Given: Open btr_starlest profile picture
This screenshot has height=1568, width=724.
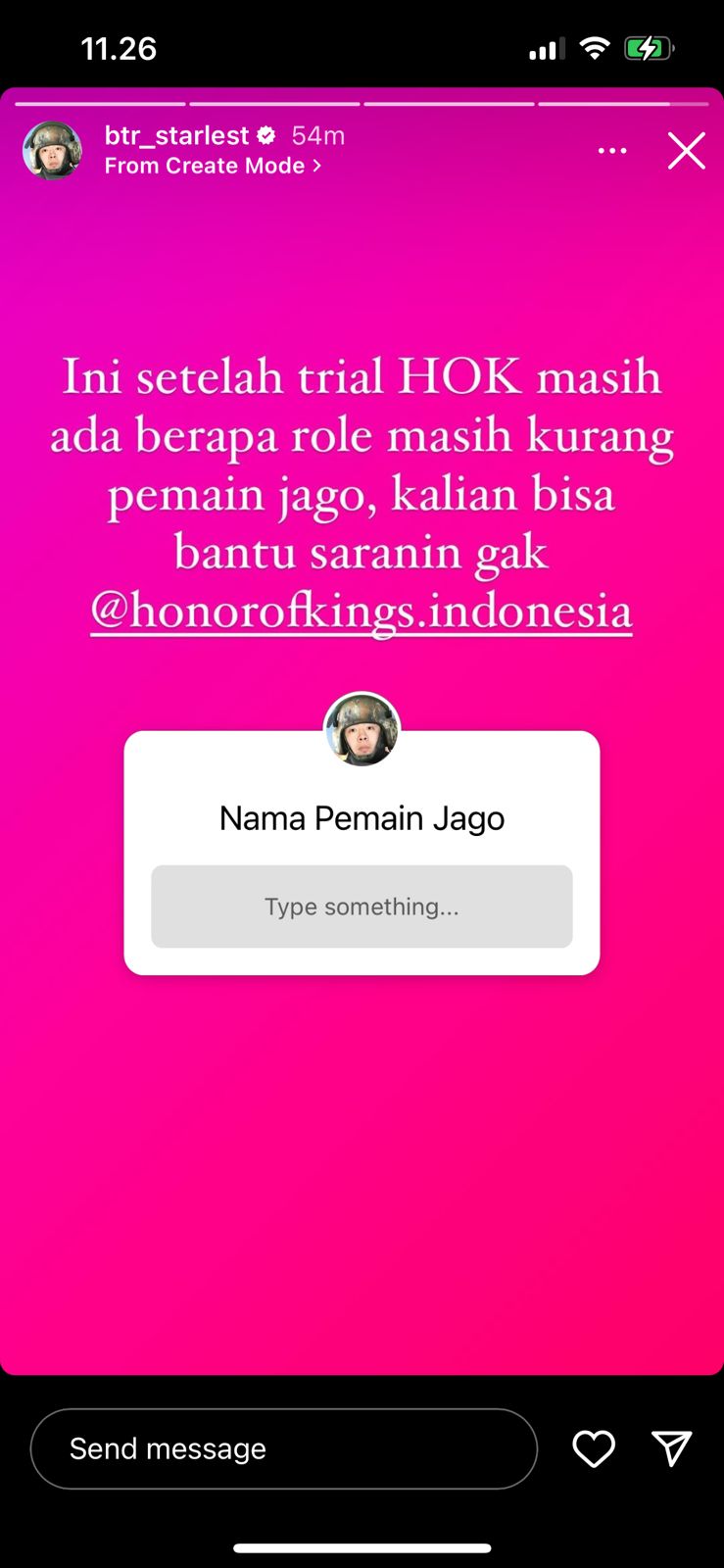Looking at the screenshot, I should coord(52,150).
